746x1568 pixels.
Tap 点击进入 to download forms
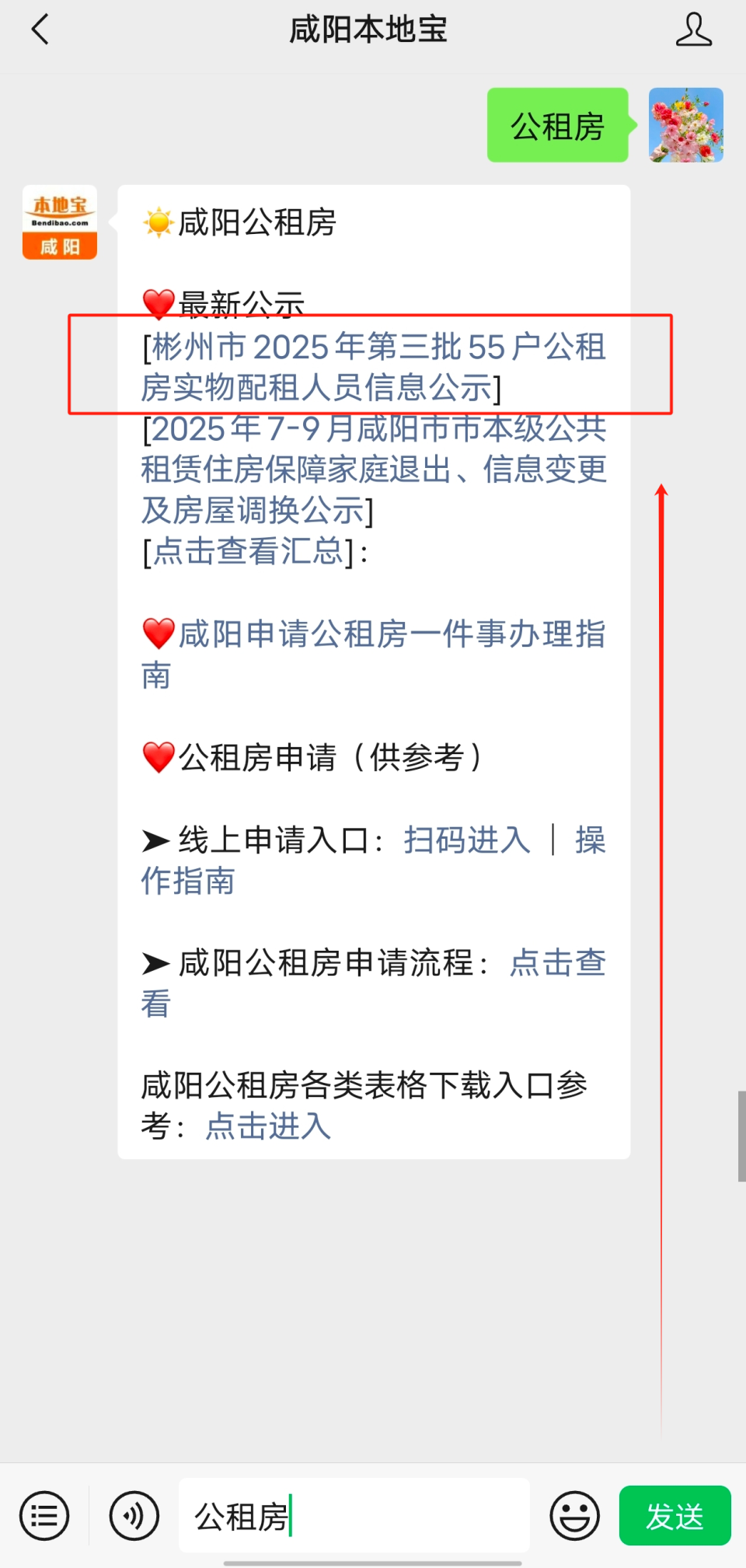coord(267,1126)
